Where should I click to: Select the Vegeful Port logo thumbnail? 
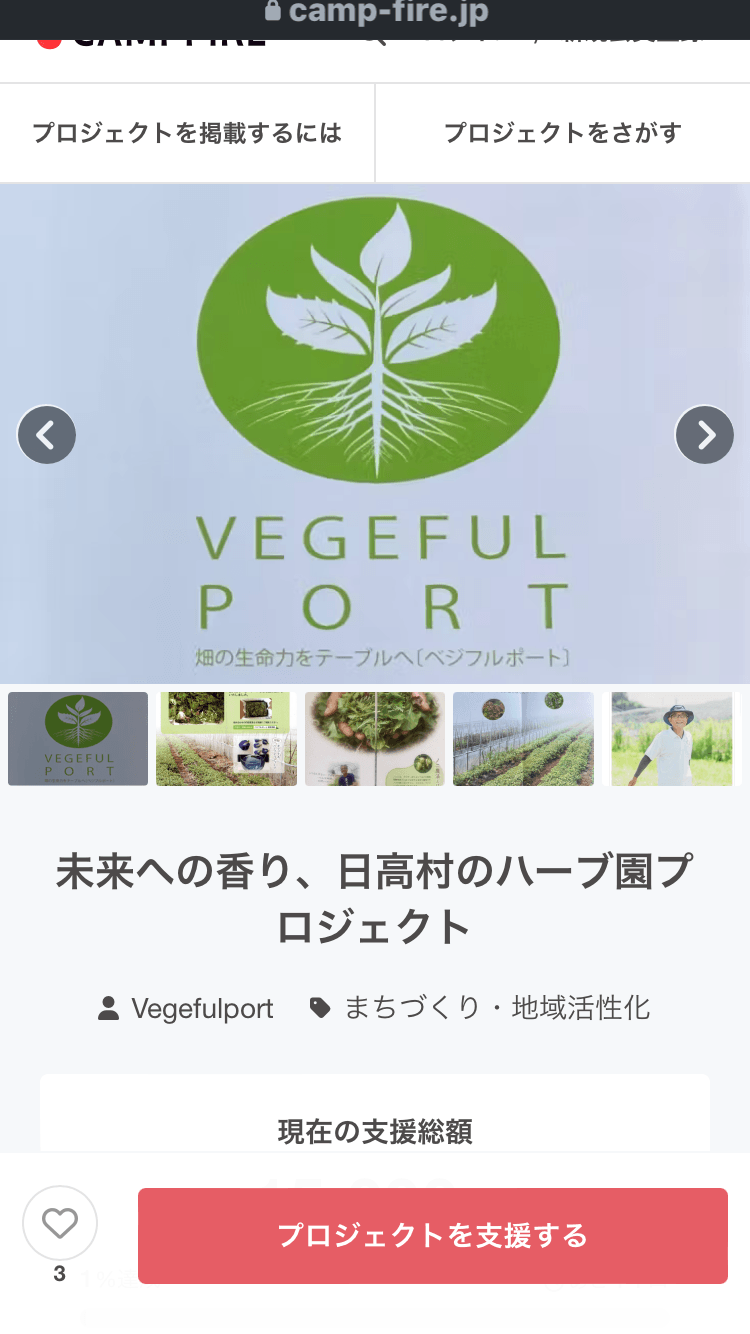(78, 739)
